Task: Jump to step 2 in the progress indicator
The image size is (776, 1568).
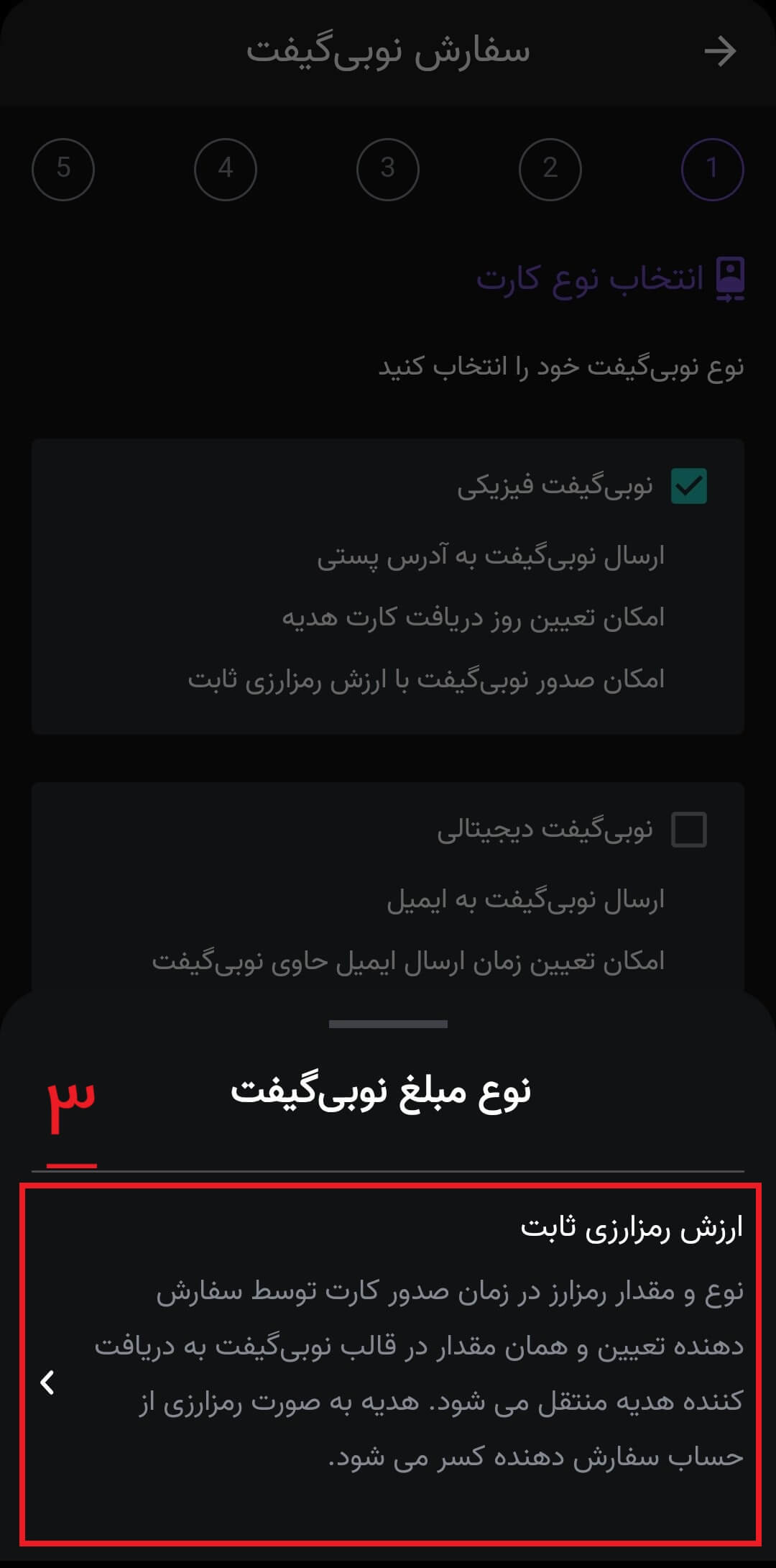Action: point(550,169)
